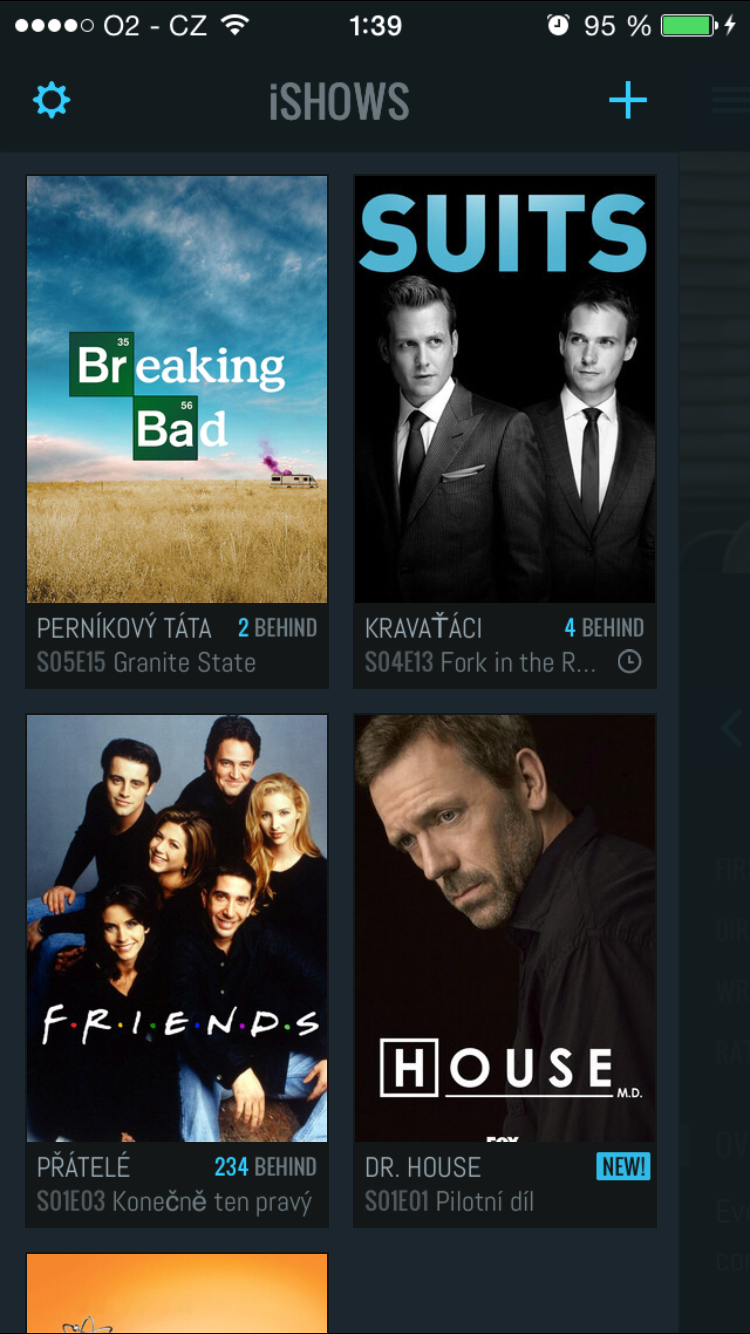
Task: Add a new show with plus icon
Action: click(x=628, y=100)
